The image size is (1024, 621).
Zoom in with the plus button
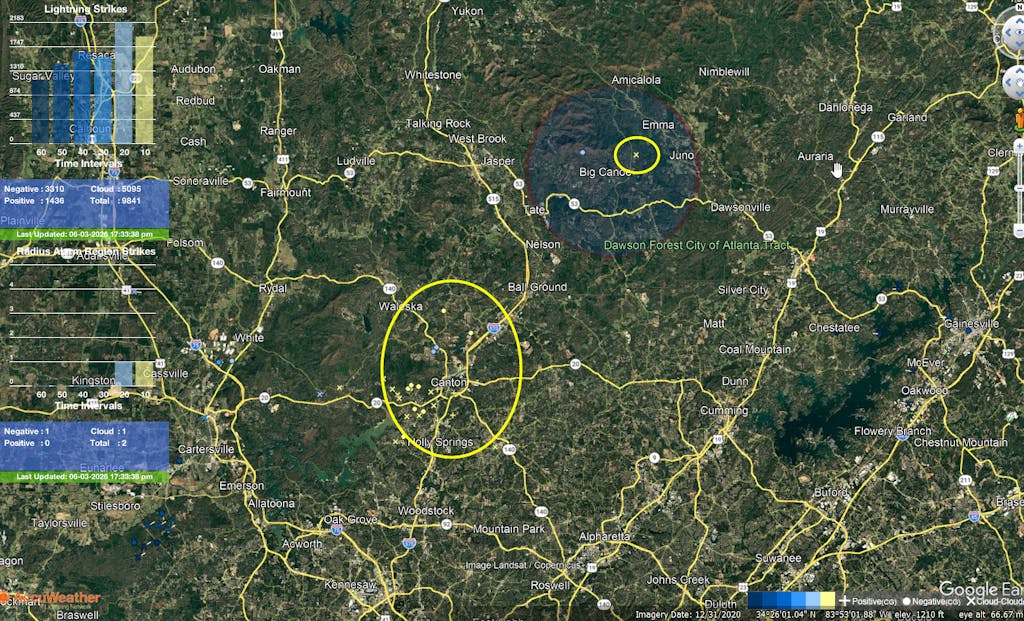tap(1019, 146)
